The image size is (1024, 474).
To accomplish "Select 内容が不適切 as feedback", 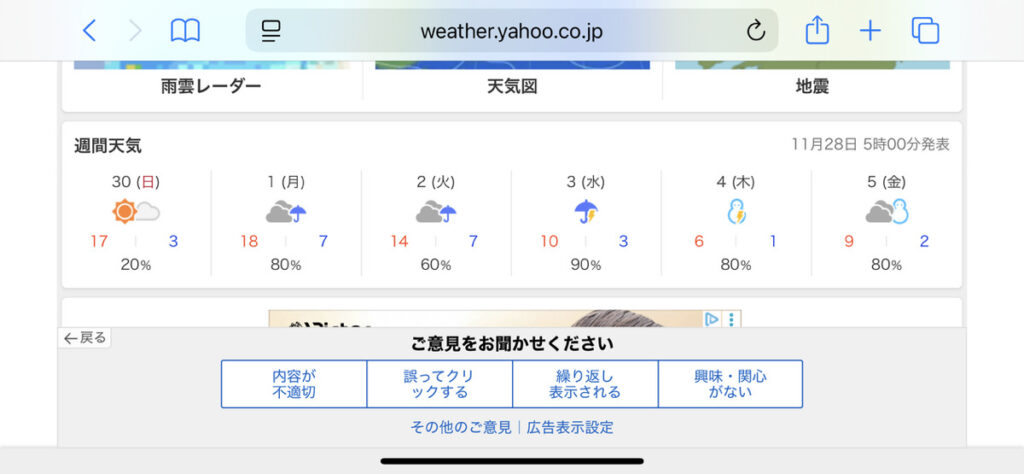I will (x=294, y=384).
